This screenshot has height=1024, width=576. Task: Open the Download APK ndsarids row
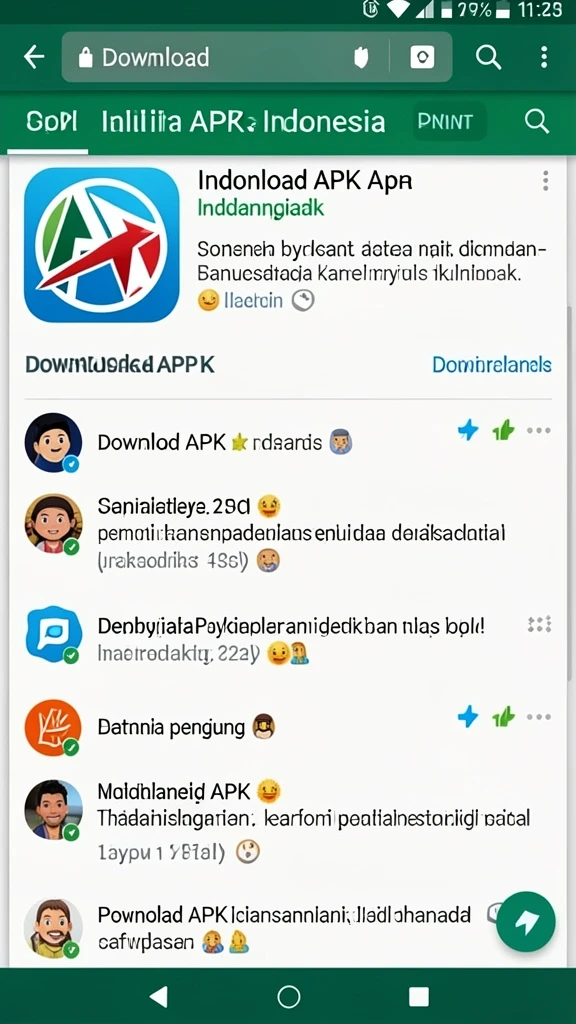point(288,442)
